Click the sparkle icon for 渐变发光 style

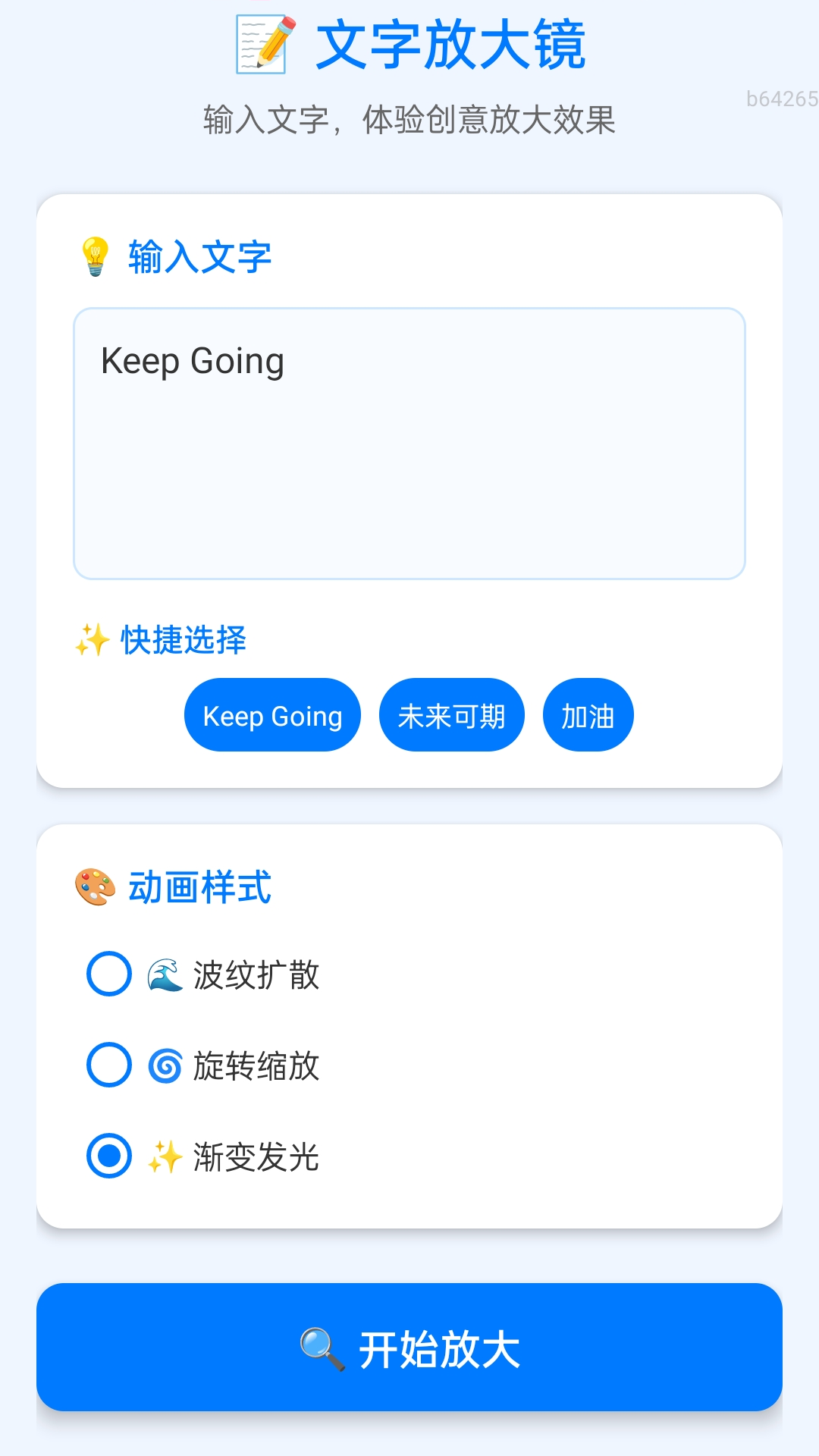[165, 1156]
